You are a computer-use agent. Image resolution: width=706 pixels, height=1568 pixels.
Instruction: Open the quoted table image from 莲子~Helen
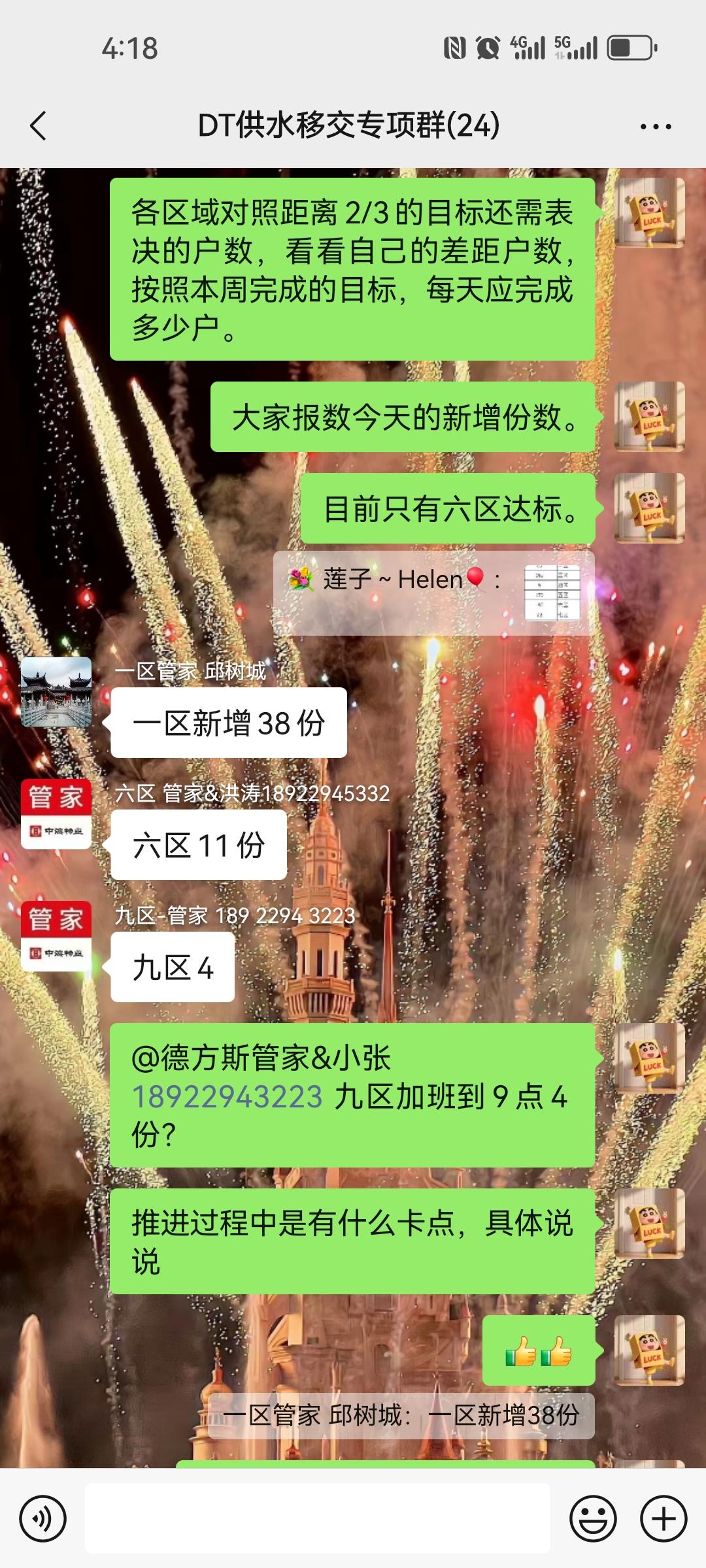coord(552,593)
